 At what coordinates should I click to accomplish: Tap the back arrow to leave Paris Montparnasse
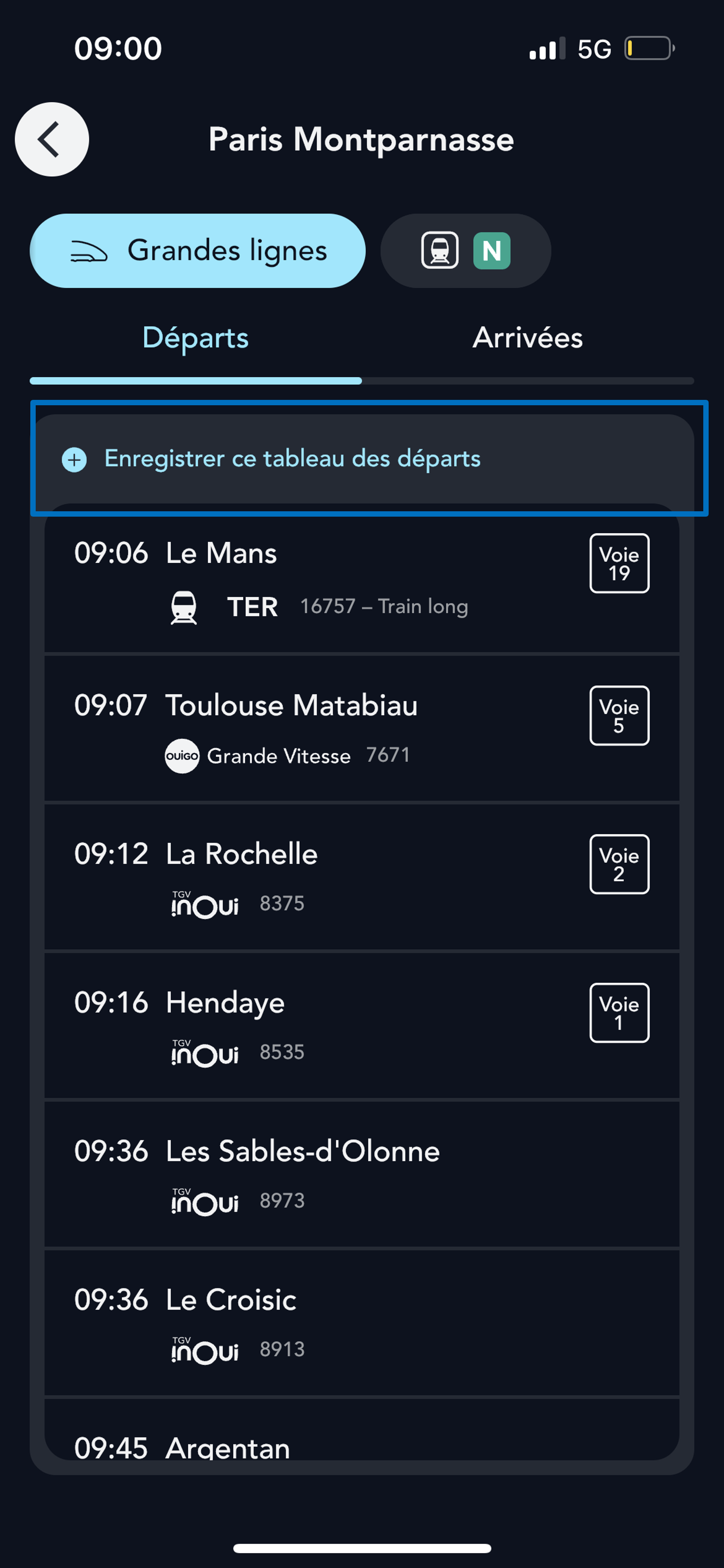[51, 139]
